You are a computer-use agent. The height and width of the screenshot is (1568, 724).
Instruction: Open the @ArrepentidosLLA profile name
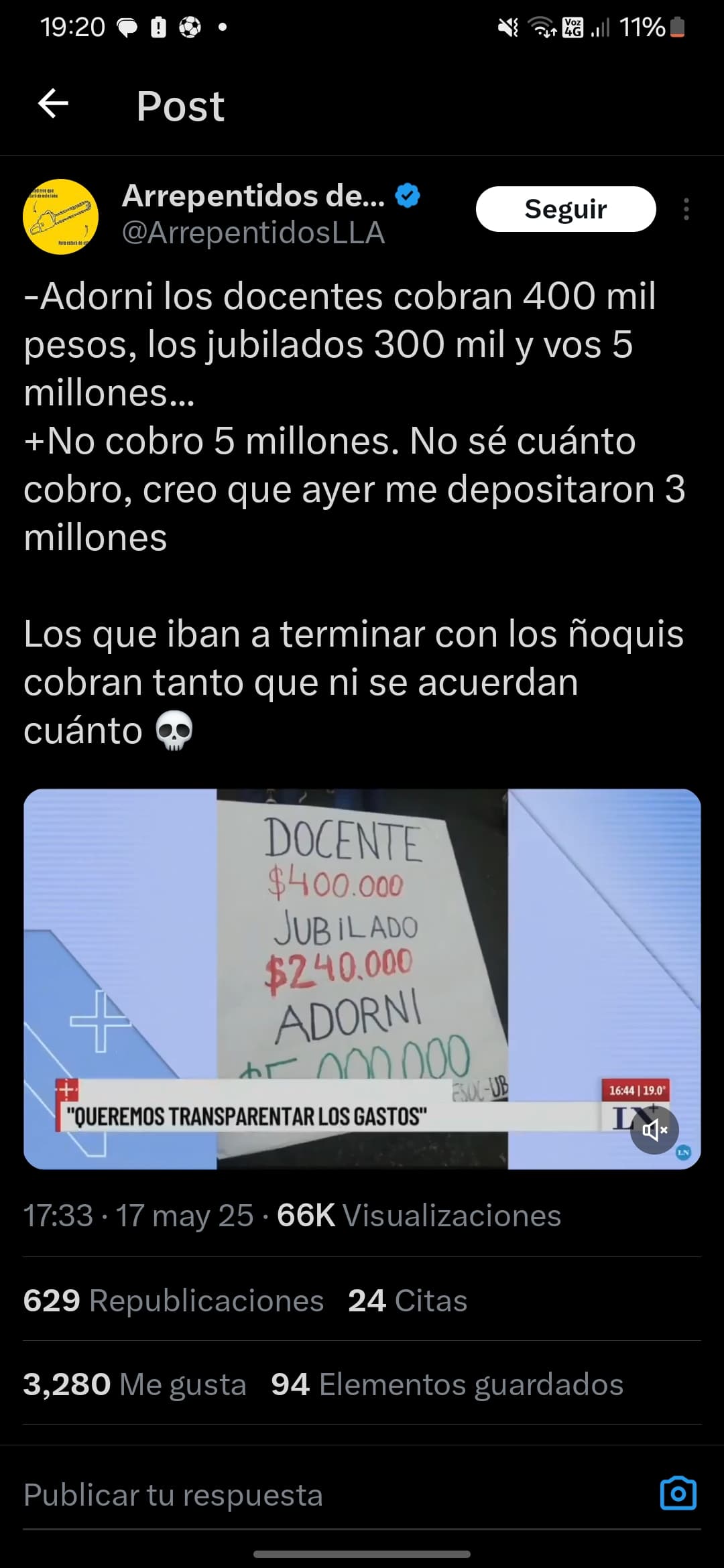253,233
